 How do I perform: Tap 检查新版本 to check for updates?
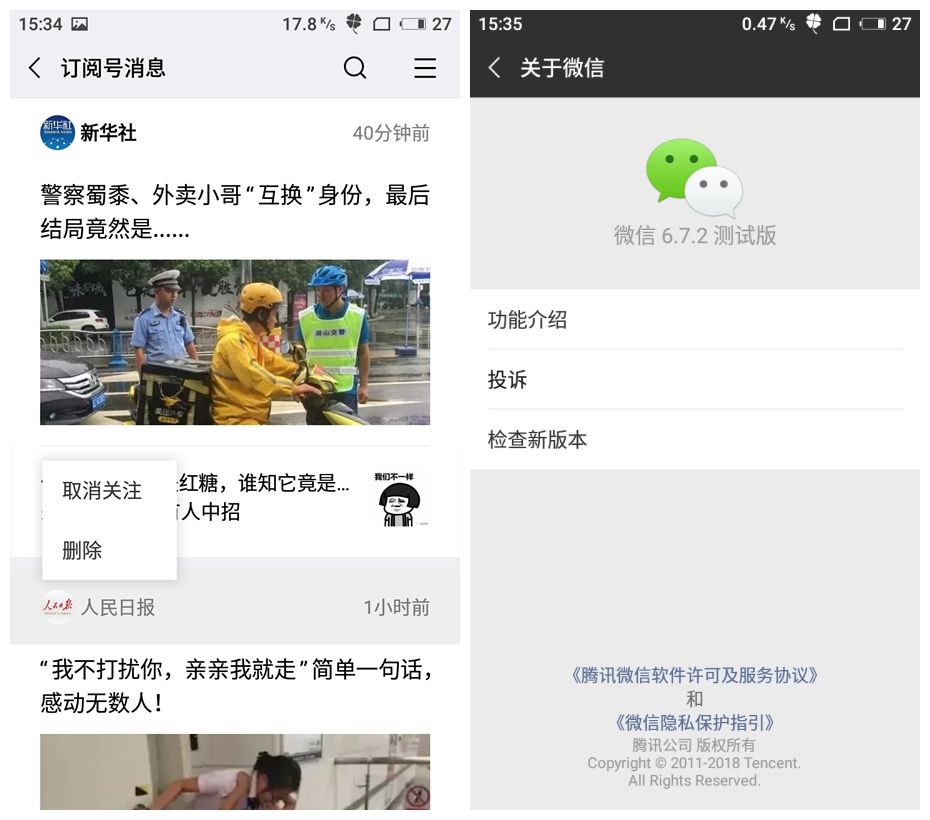click(695, 439)
